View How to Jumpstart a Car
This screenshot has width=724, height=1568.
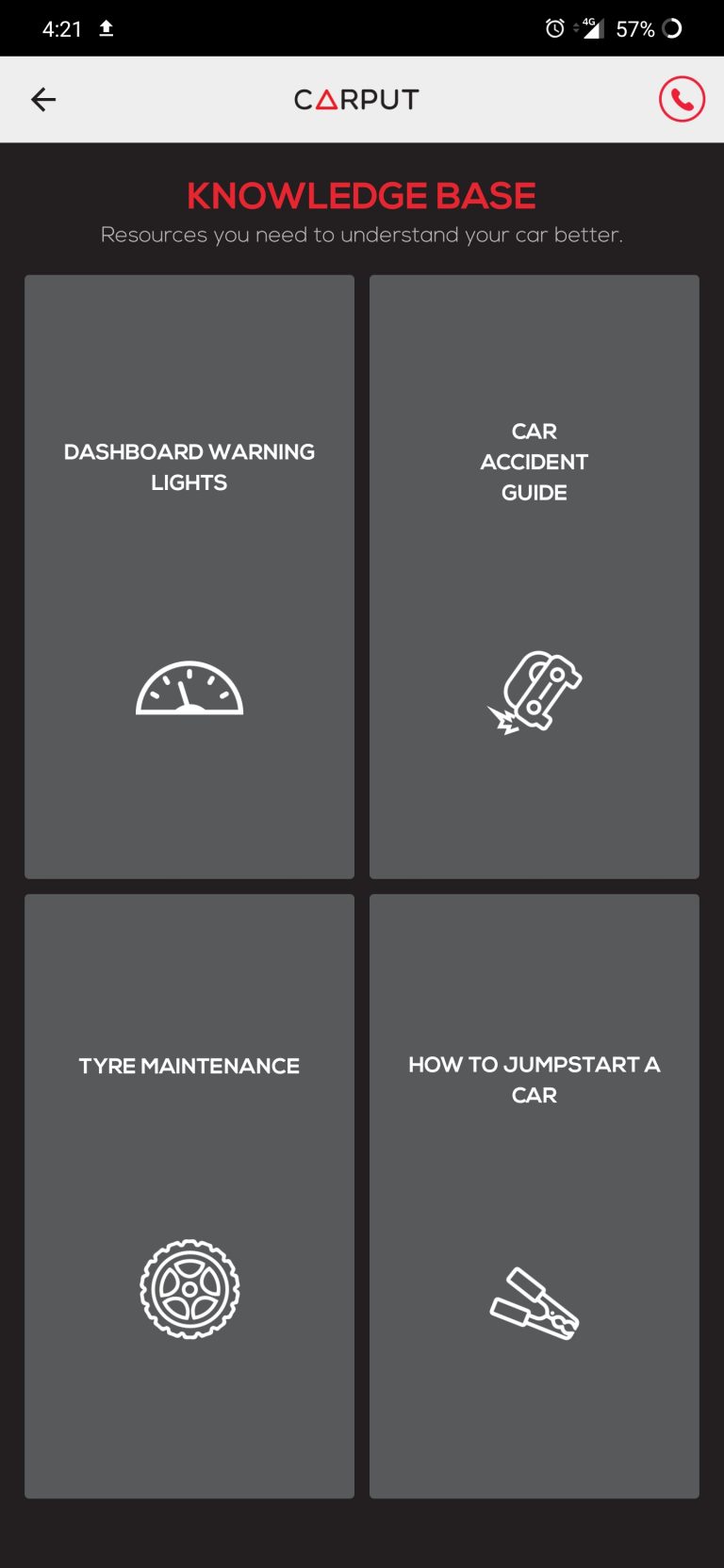534,1195
